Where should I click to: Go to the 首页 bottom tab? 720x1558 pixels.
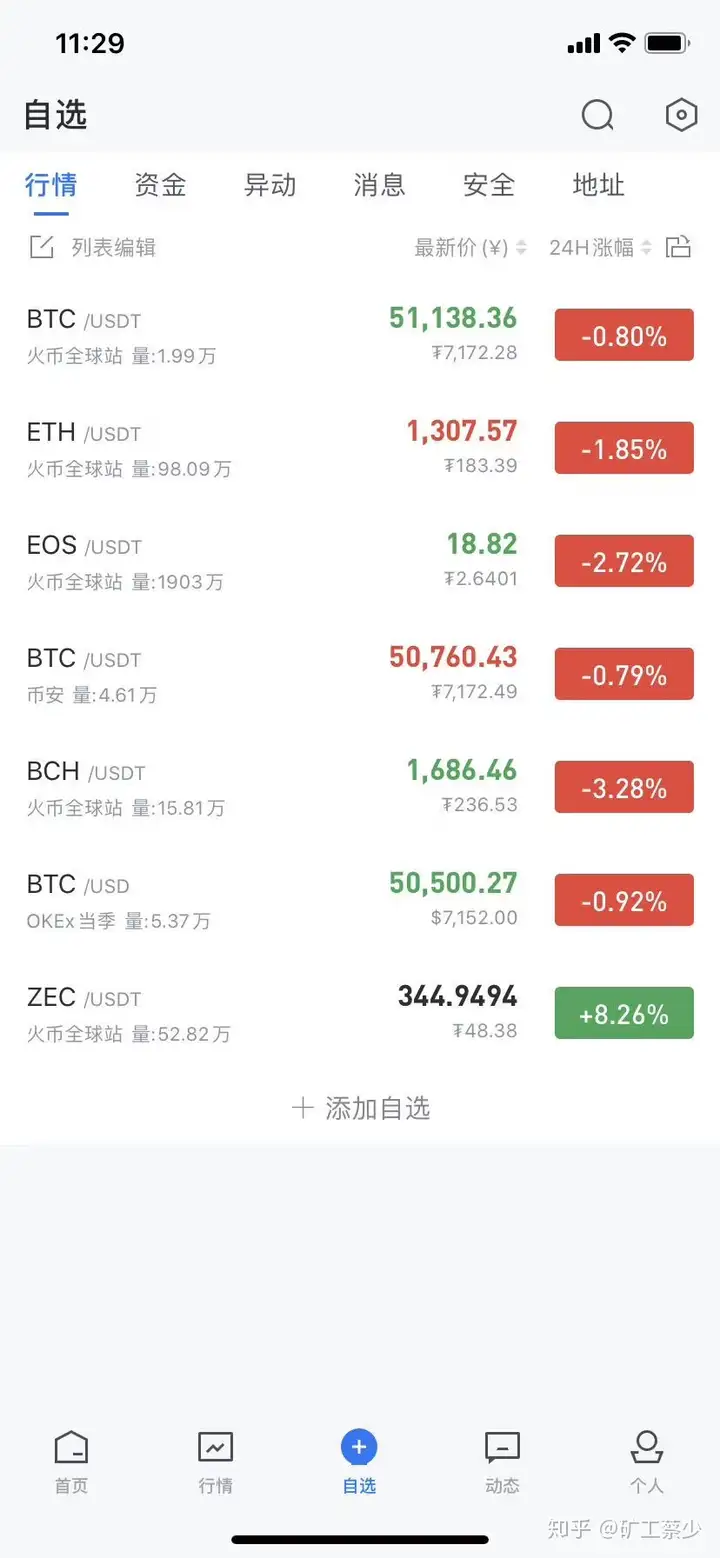(x=71, y=1461)
